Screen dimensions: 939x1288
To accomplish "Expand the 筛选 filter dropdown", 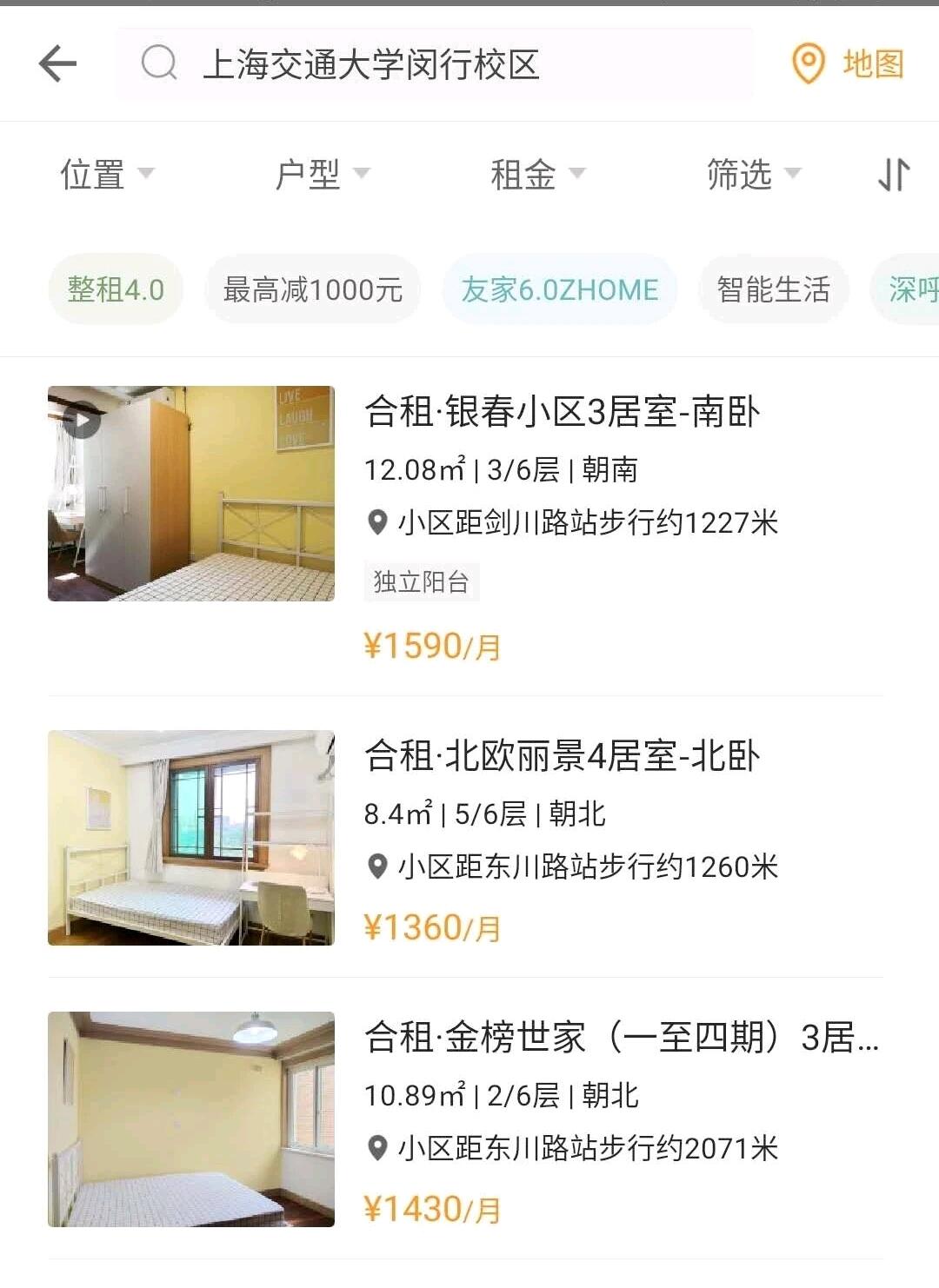I will (754, 174).
